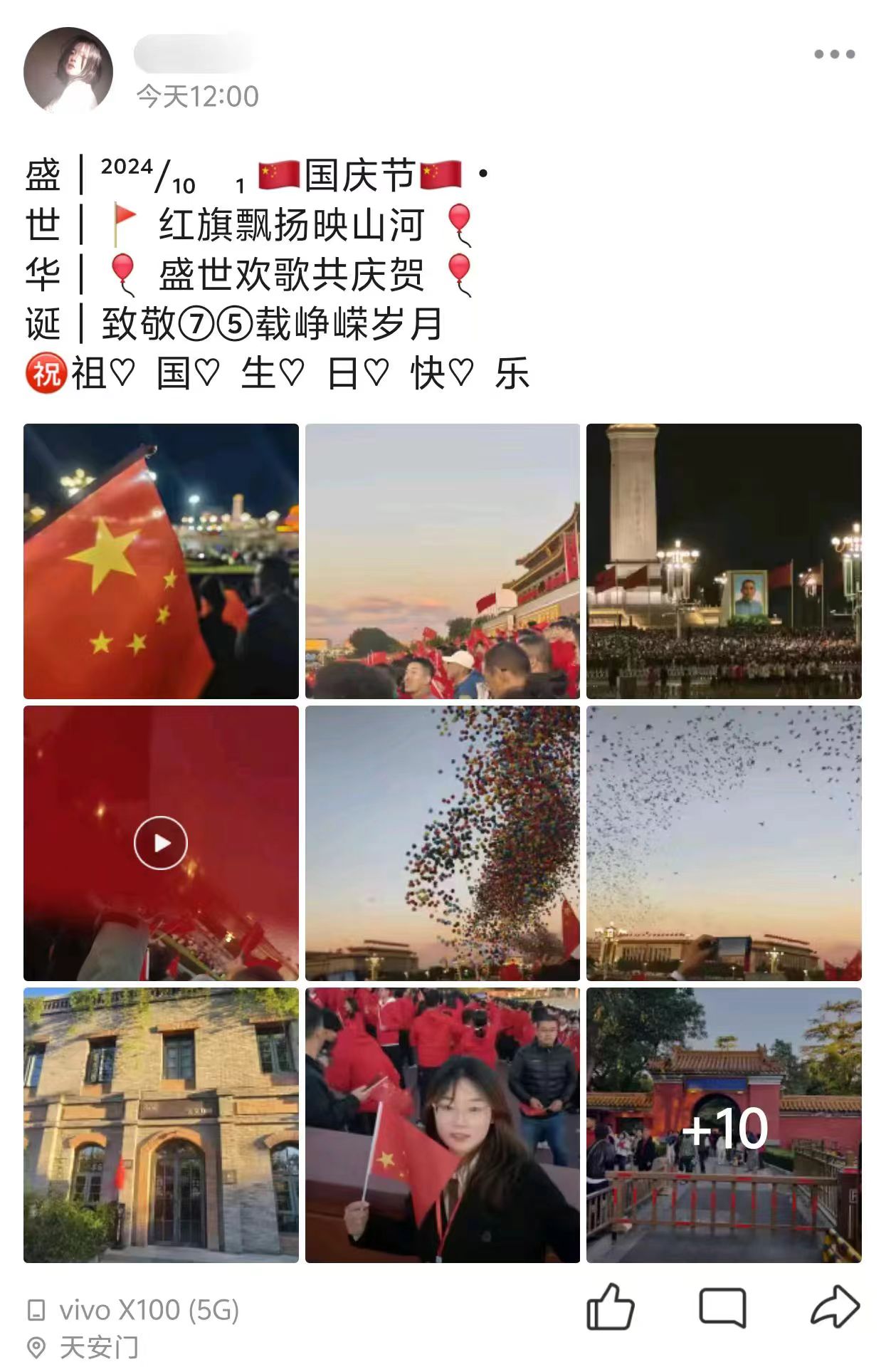Share this post

[835, 1307]
